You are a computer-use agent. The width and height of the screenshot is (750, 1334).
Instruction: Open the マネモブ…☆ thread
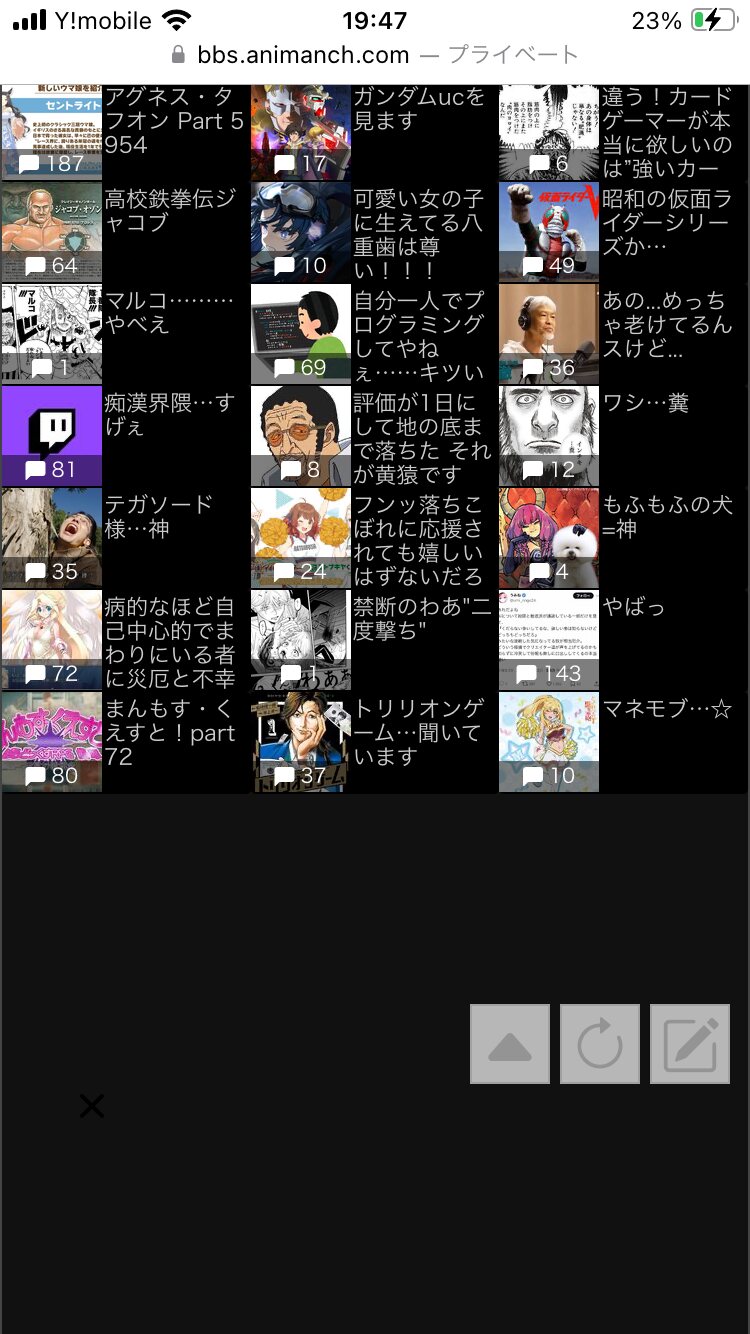pos(622,742)
